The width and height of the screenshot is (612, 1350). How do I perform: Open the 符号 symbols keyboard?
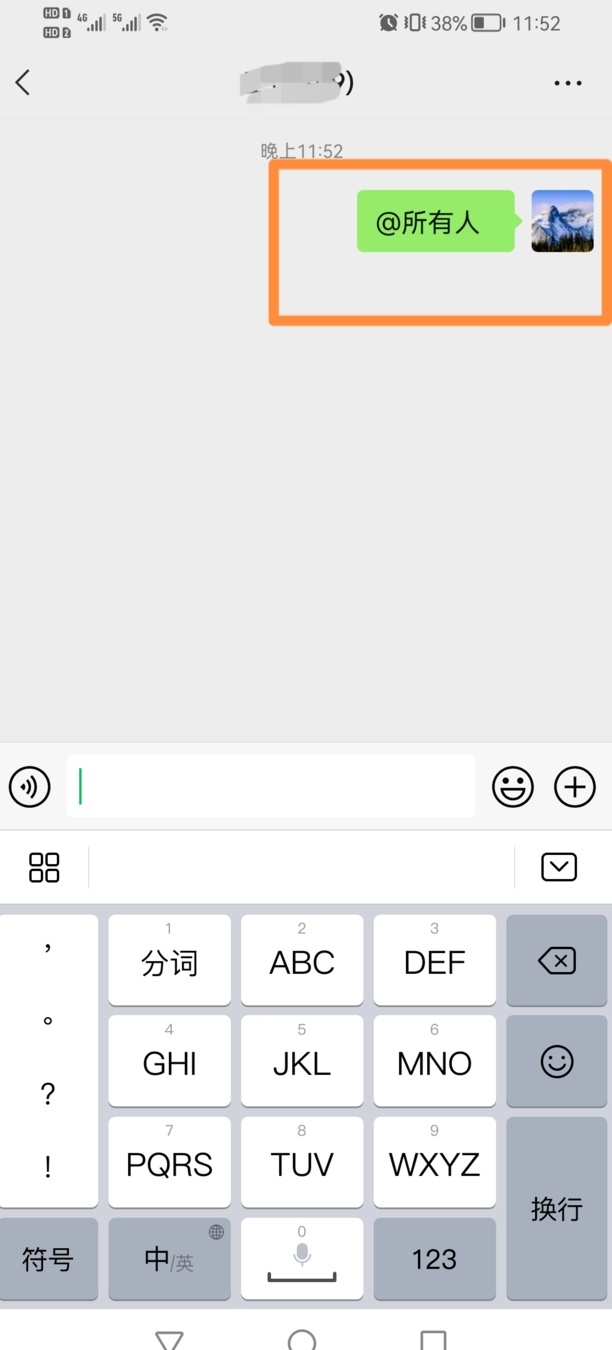[48, 1259]
